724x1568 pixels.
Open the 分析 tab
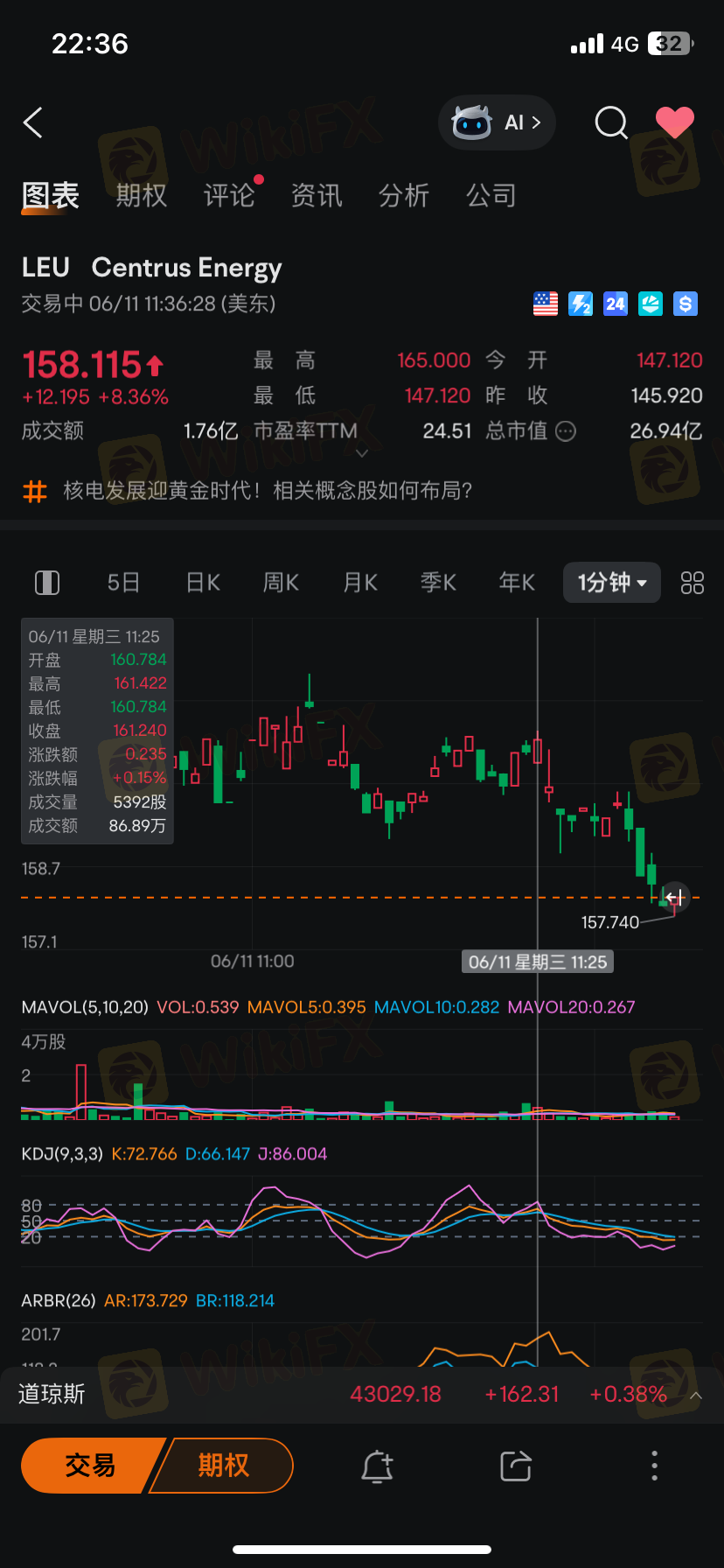click(404, 195)
